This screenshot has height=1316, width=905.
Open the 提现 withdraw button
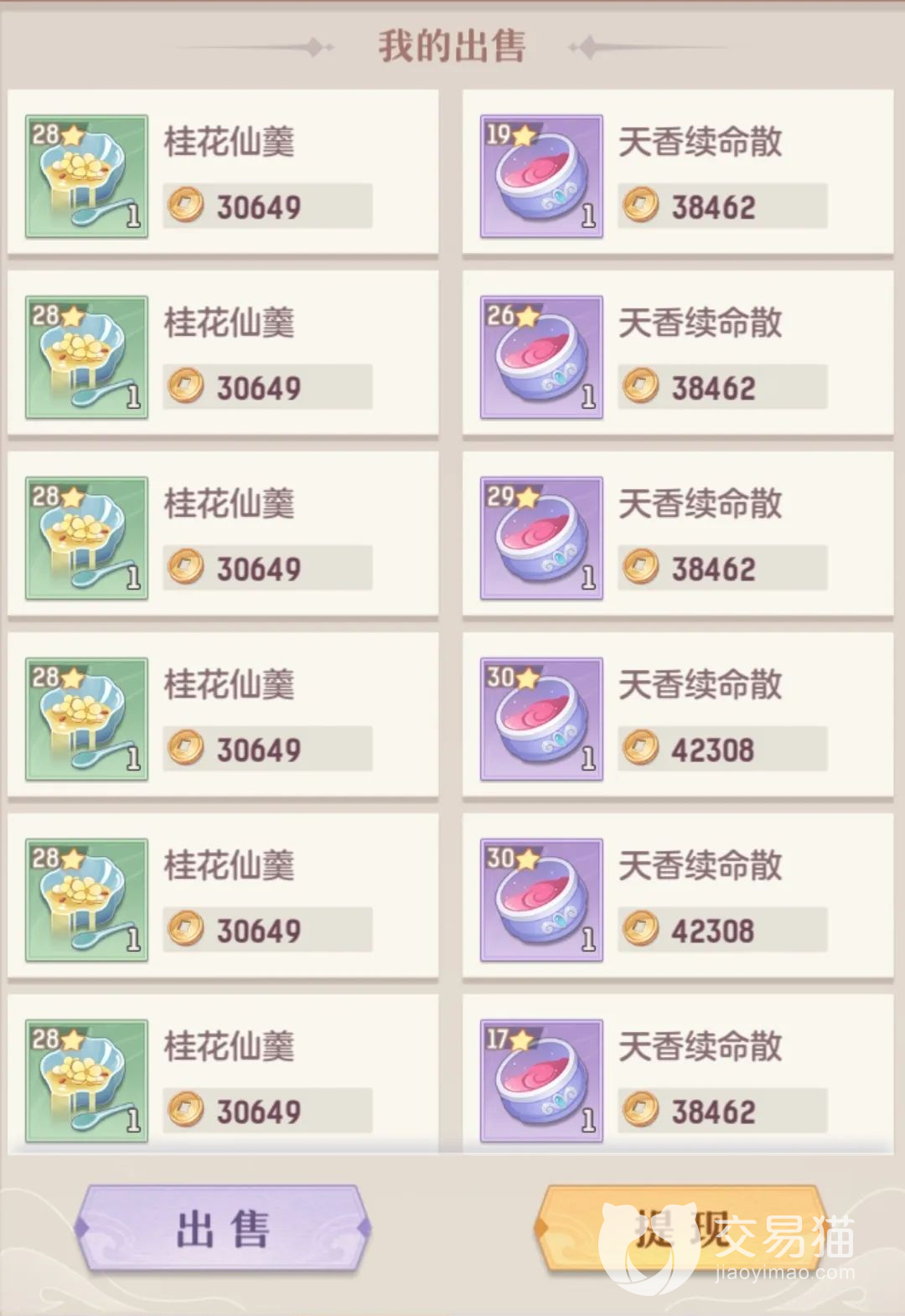point(677,1229)
